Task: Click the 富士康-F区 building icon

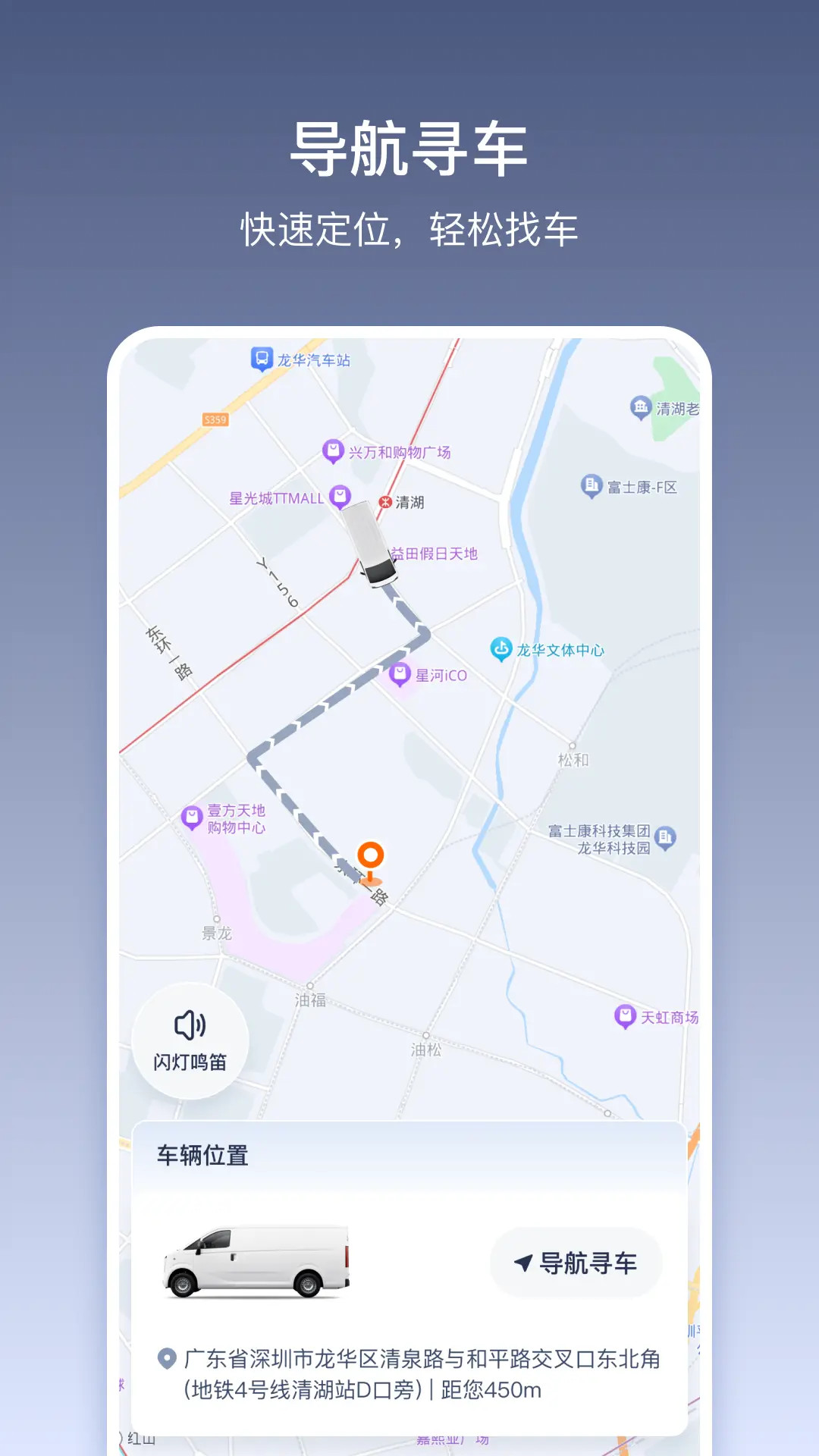Action: point(590,485)
